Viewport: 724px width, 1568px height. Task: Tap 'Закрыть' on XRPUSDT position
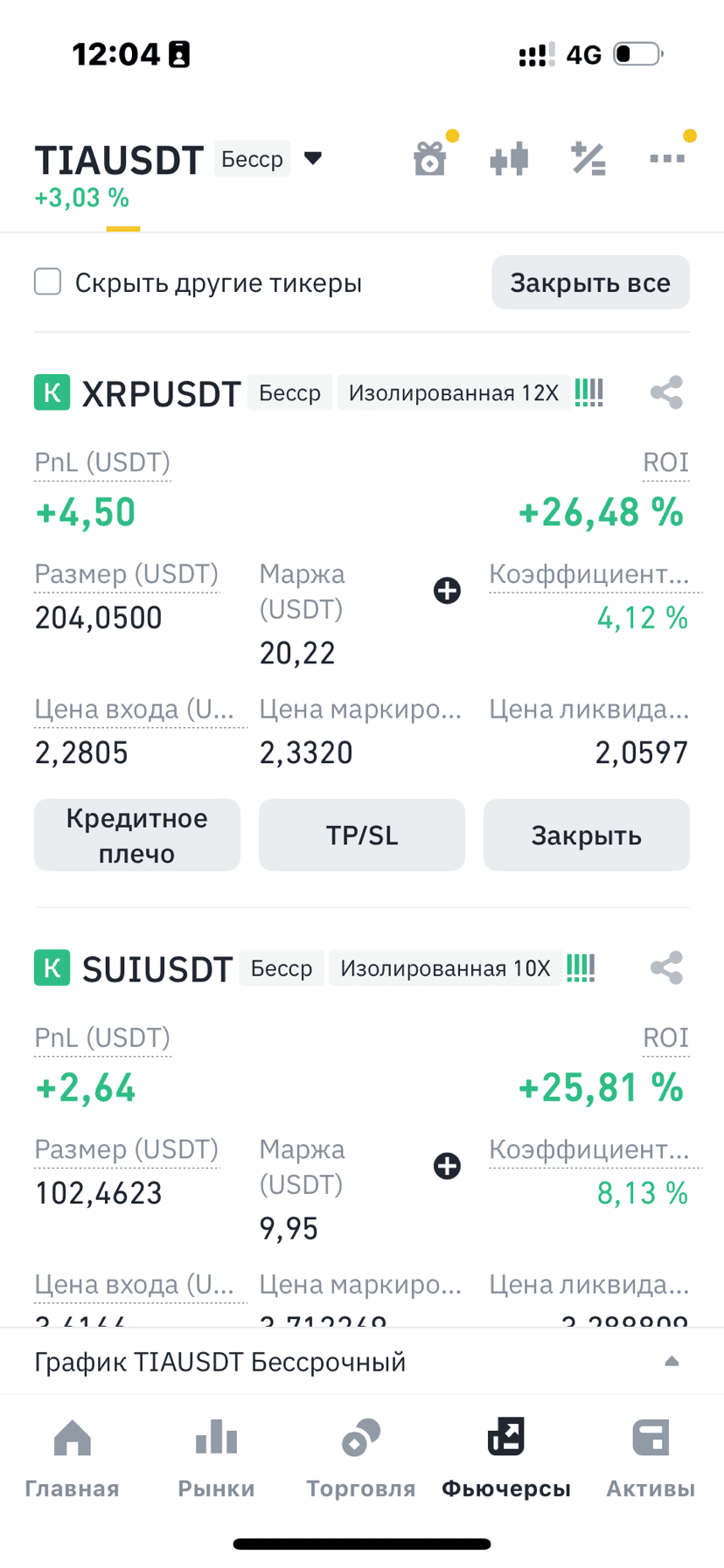(587, 835)
